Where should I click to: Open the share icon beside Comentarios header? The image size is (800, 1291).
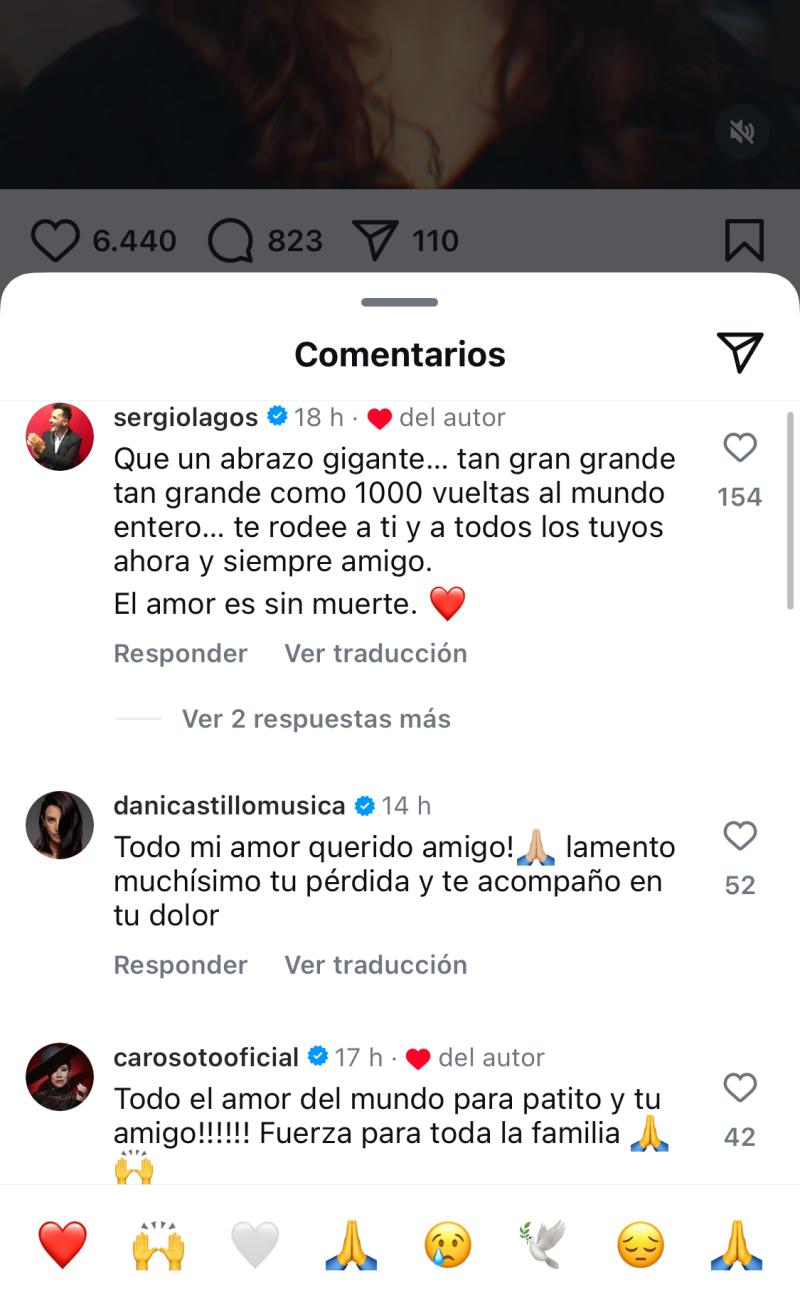coord(739,352)
